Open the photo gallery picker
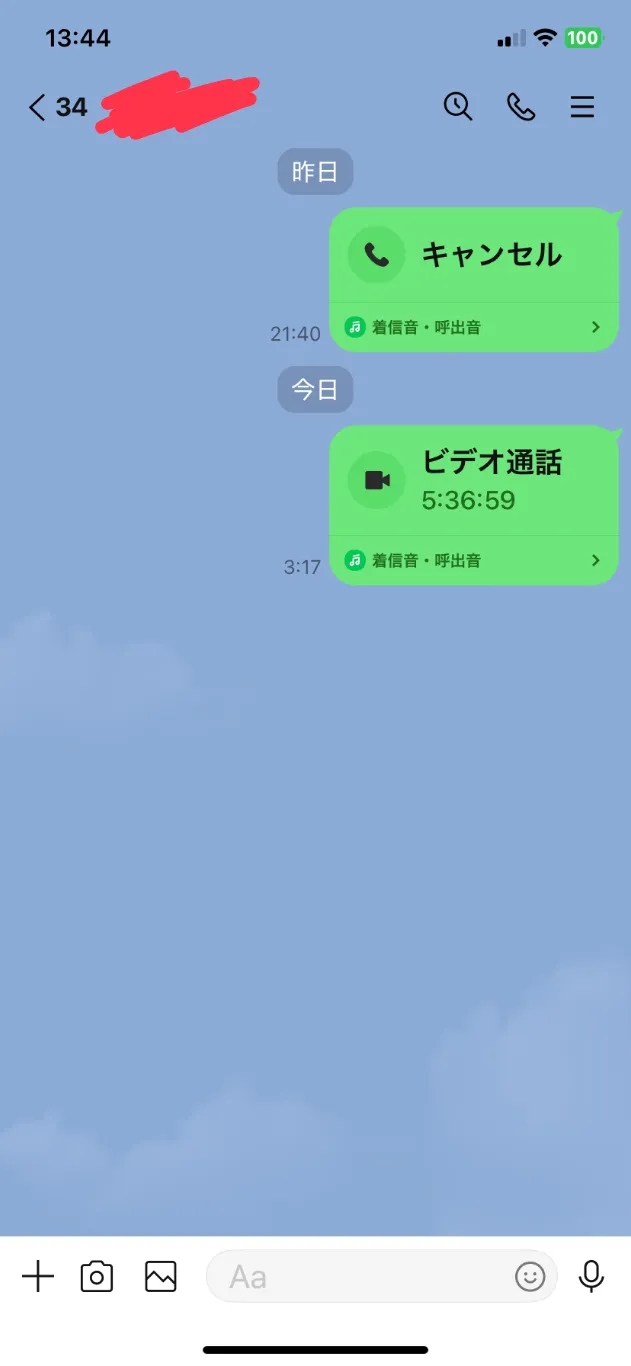Image resolution: width=631 pixels, height=1366 pixels. [x=161, y=1276]
